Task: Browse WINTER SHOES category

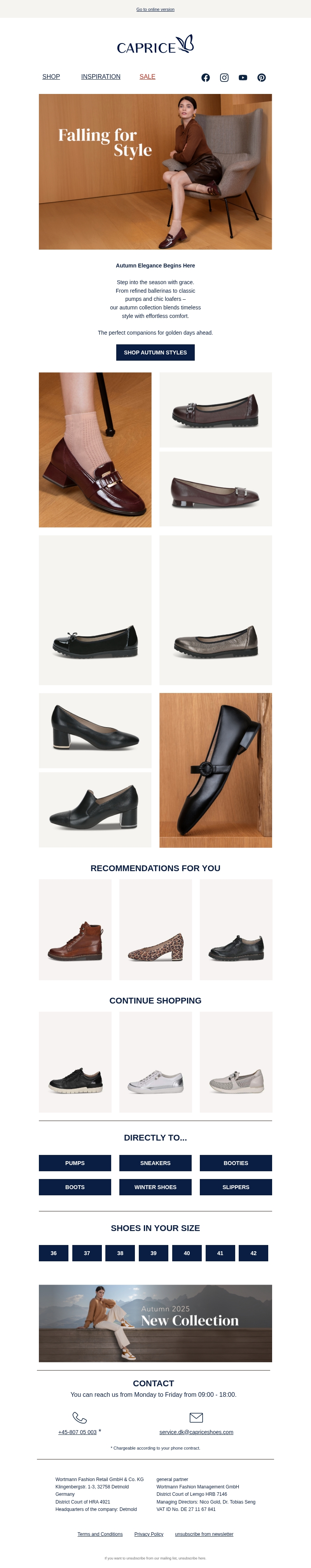Action: (155, 1187)
